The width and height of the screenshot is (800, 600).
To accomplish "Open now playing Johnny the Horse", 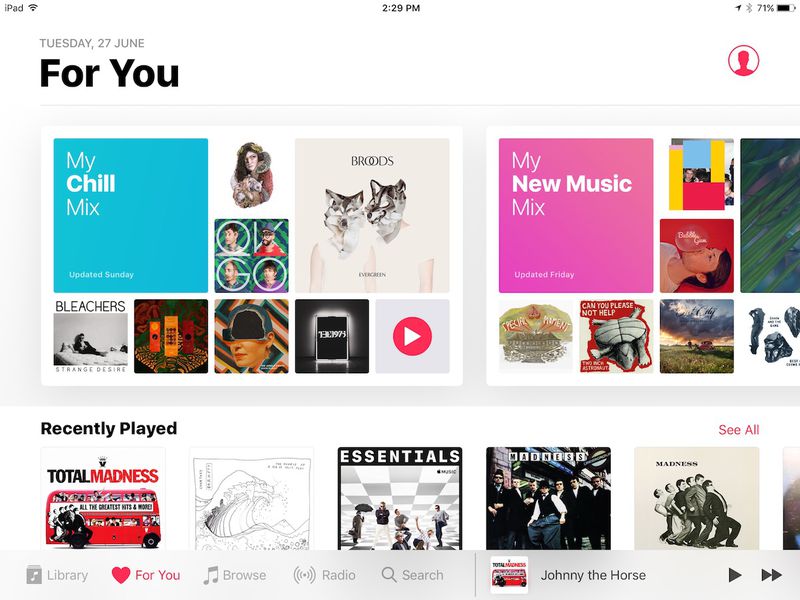I will 593,575.
